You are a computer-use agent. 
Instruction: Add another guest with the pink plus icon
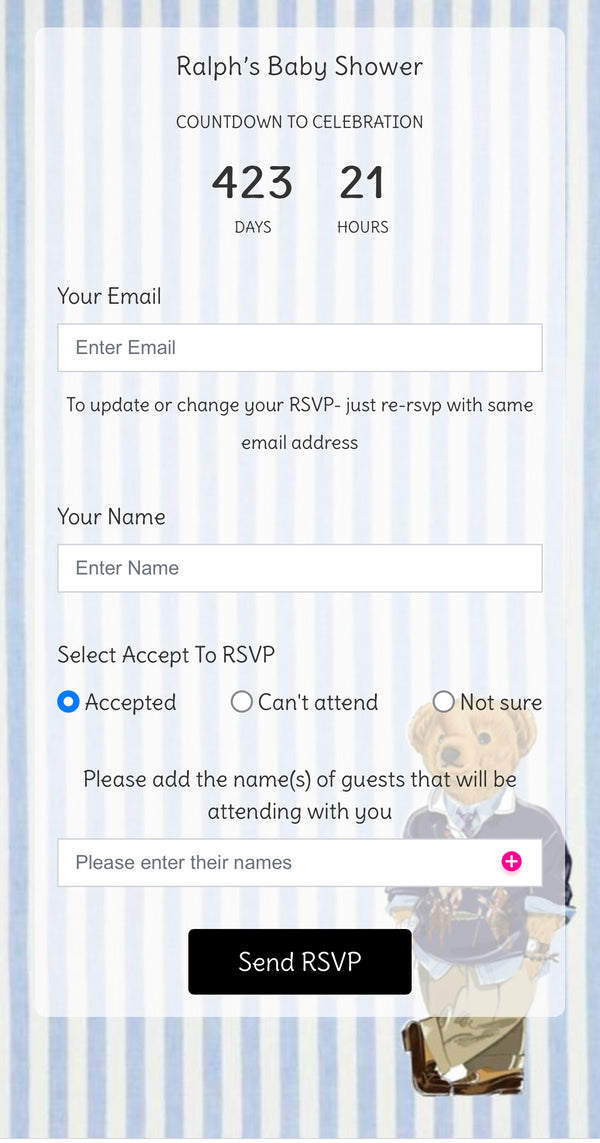pyautogui.click(x=511, y=862)
